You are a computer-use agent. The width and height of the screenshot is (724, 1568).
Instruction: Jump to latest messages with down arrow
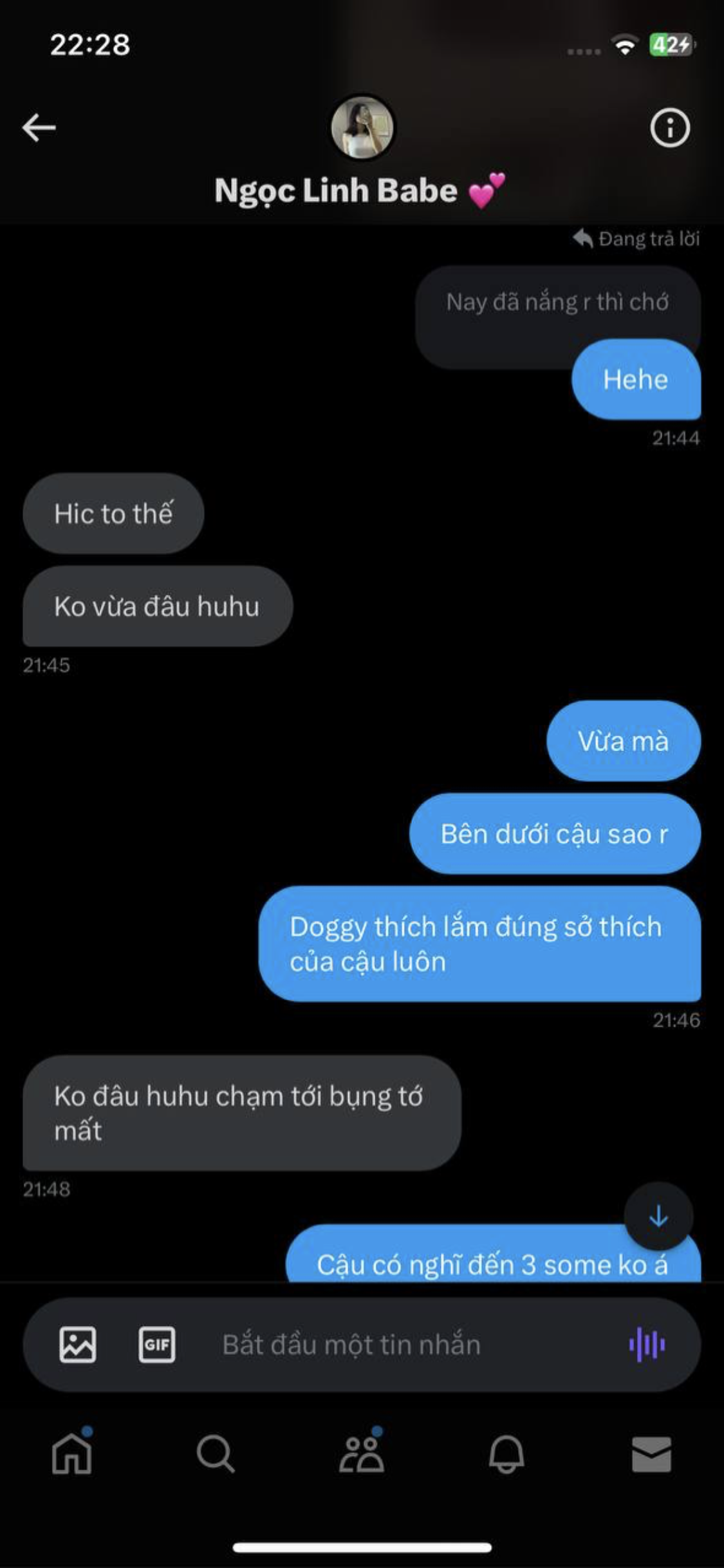[x=658, y=1217]
